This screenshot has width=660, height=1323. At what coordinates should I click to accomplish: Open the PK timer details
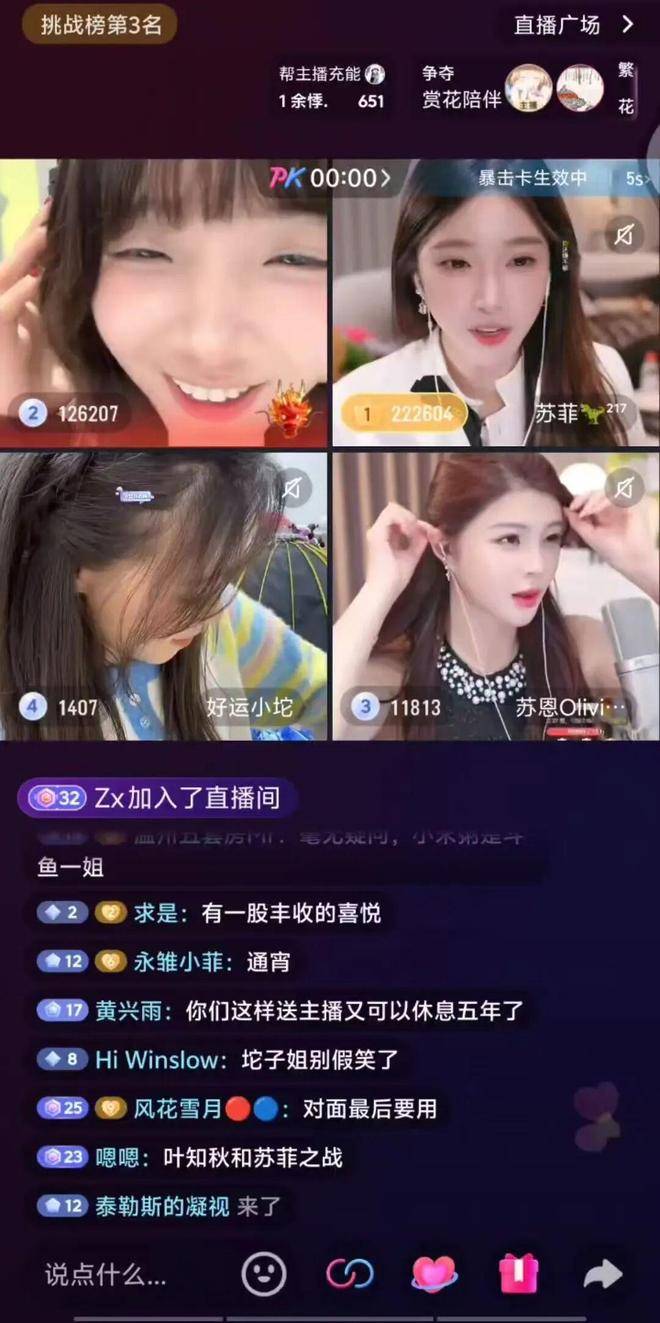point(329,178)
